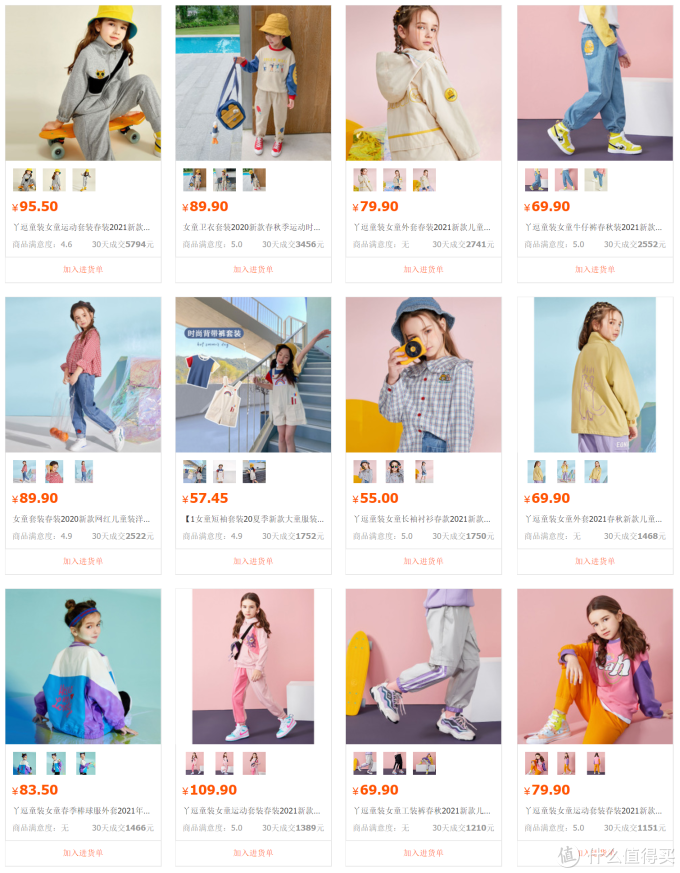Viewport: 680px width, 873px height.
Task: Open the 女童卫衣套装2020新款 product image
Action: click(253, 82)
